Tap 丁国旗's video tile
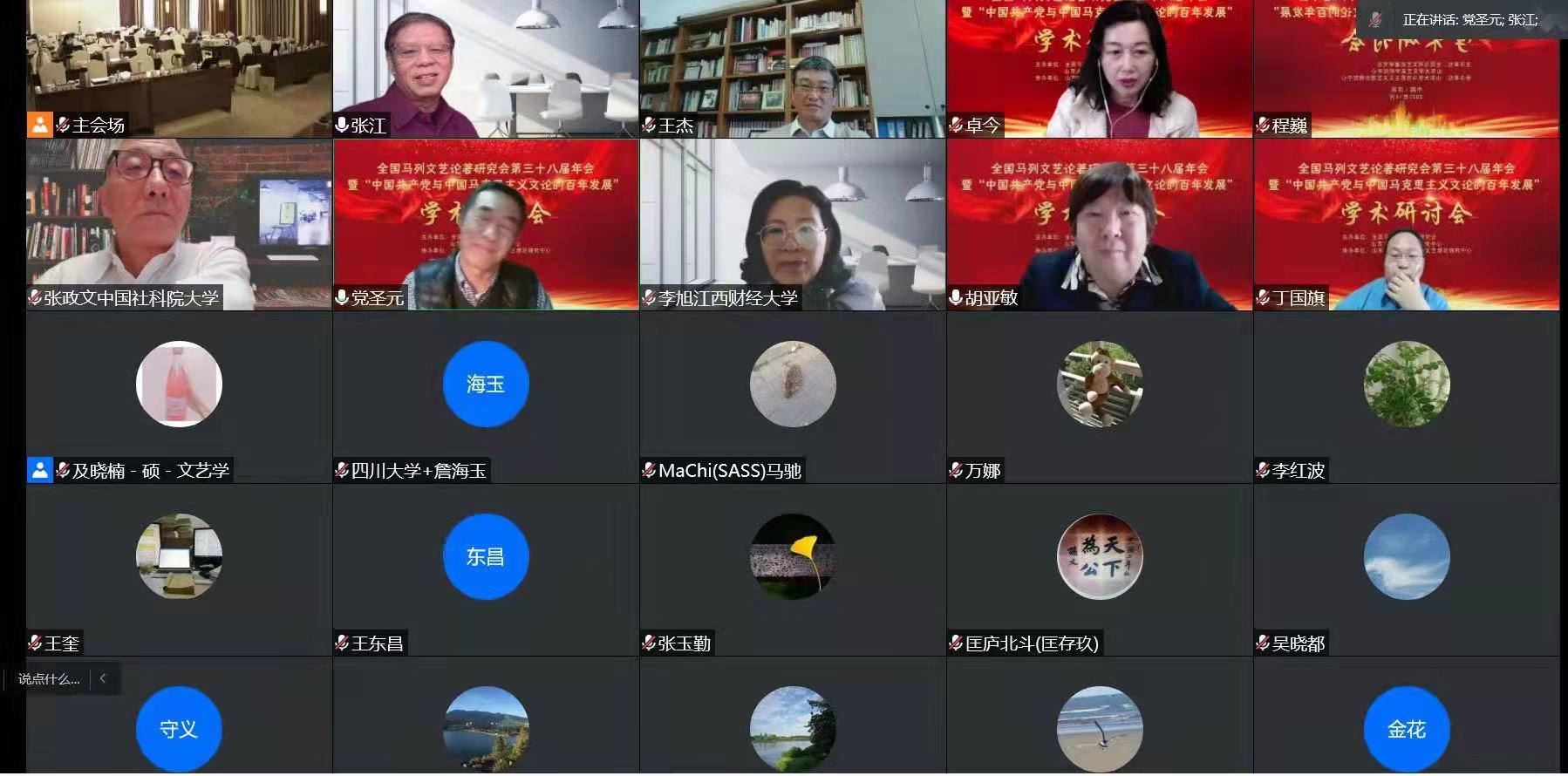1568x776 pixels. [1407, 224]
